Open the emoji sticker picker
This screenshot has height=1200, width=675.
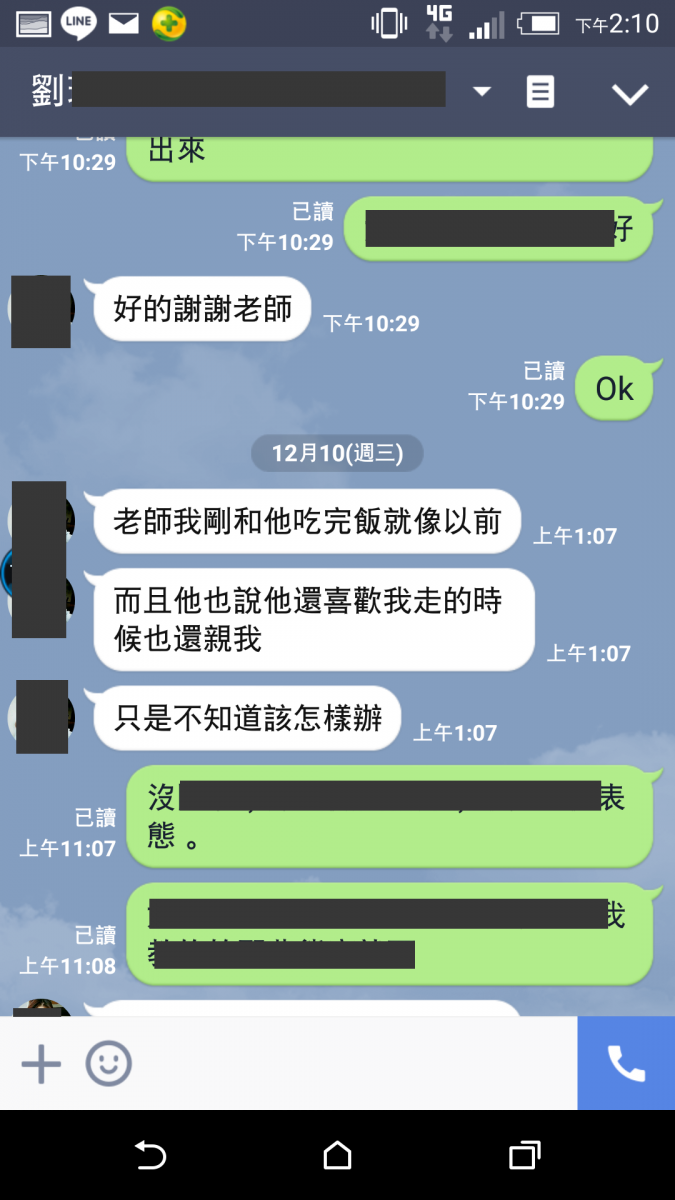click(x=108, y=1064)
